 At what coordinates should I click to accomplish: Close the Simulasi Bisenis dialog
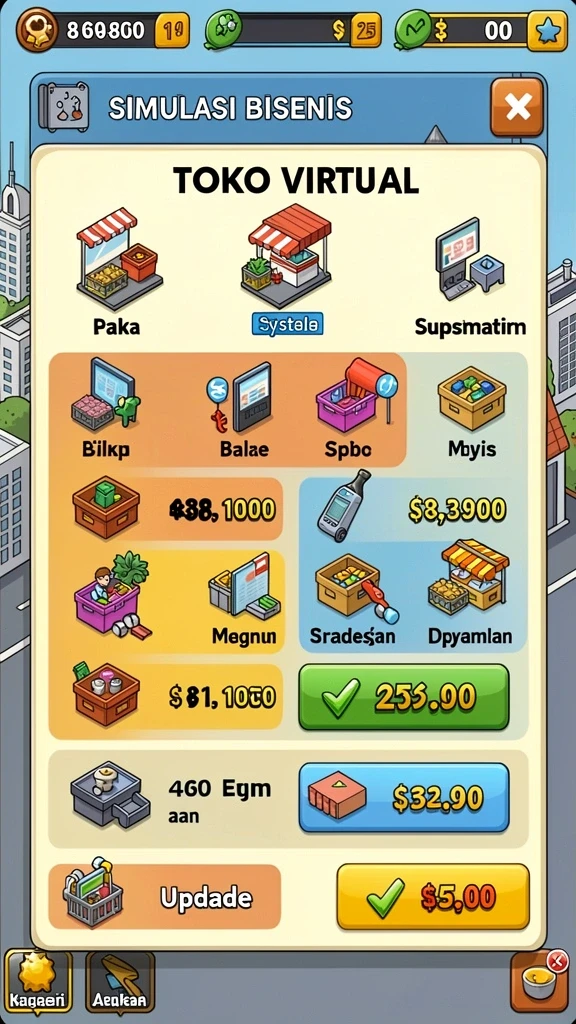click(517, 107)
